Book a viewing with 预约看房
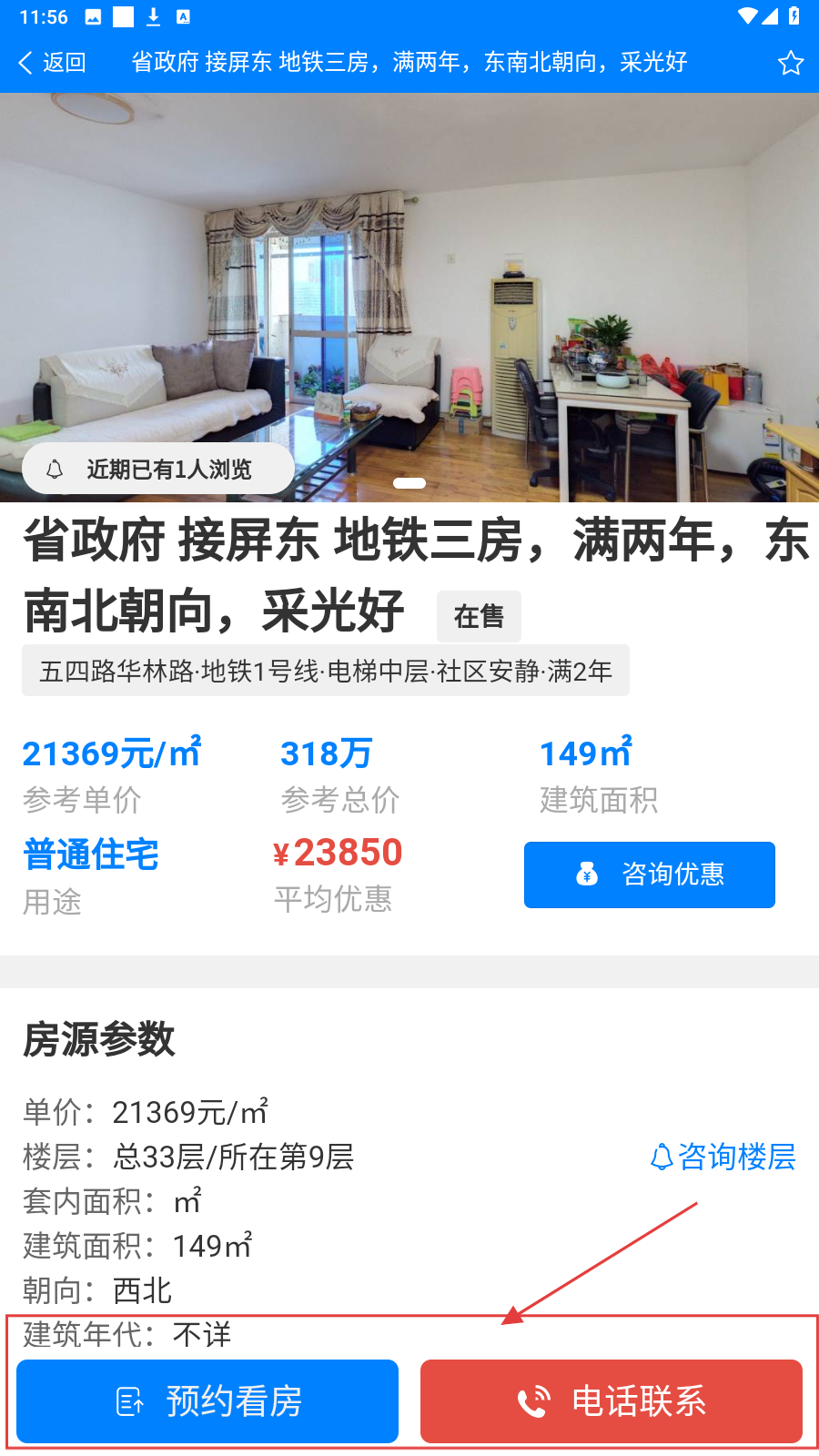Image resolution: width=819 pixels, height=1456 pixels. [207, 1401]
